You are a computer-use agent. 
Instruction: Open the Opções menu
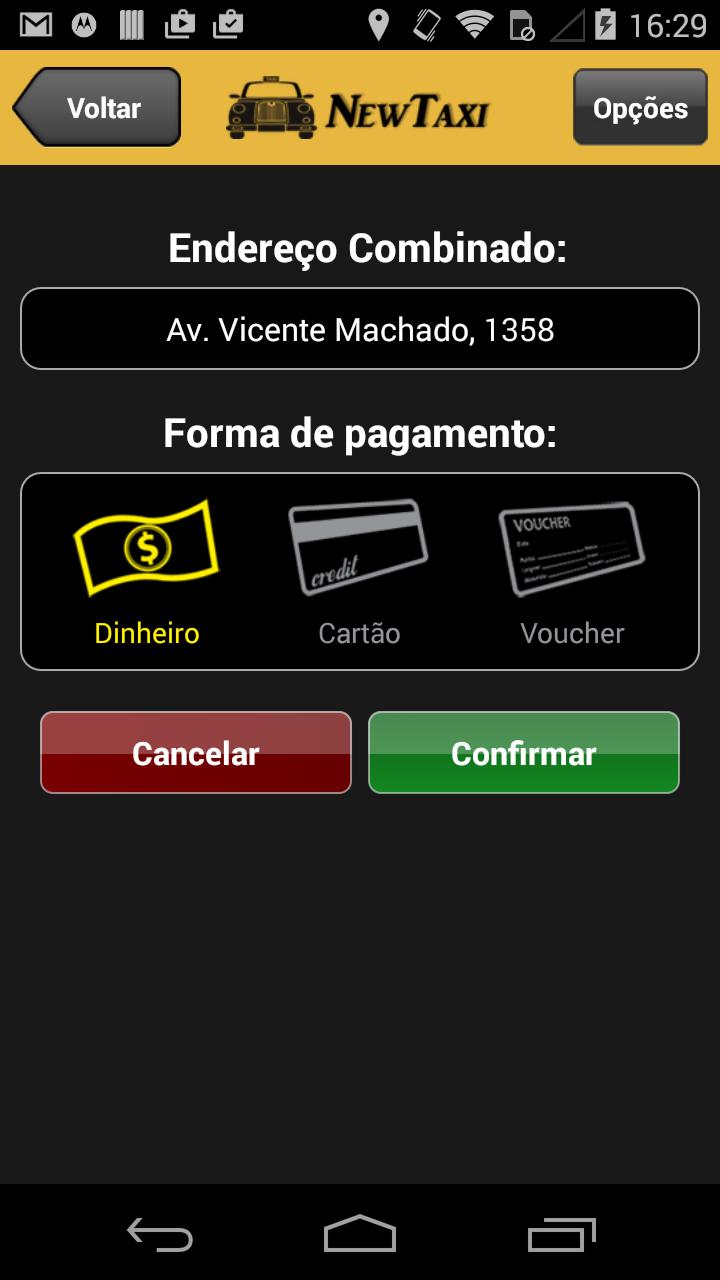pos(639,106)
